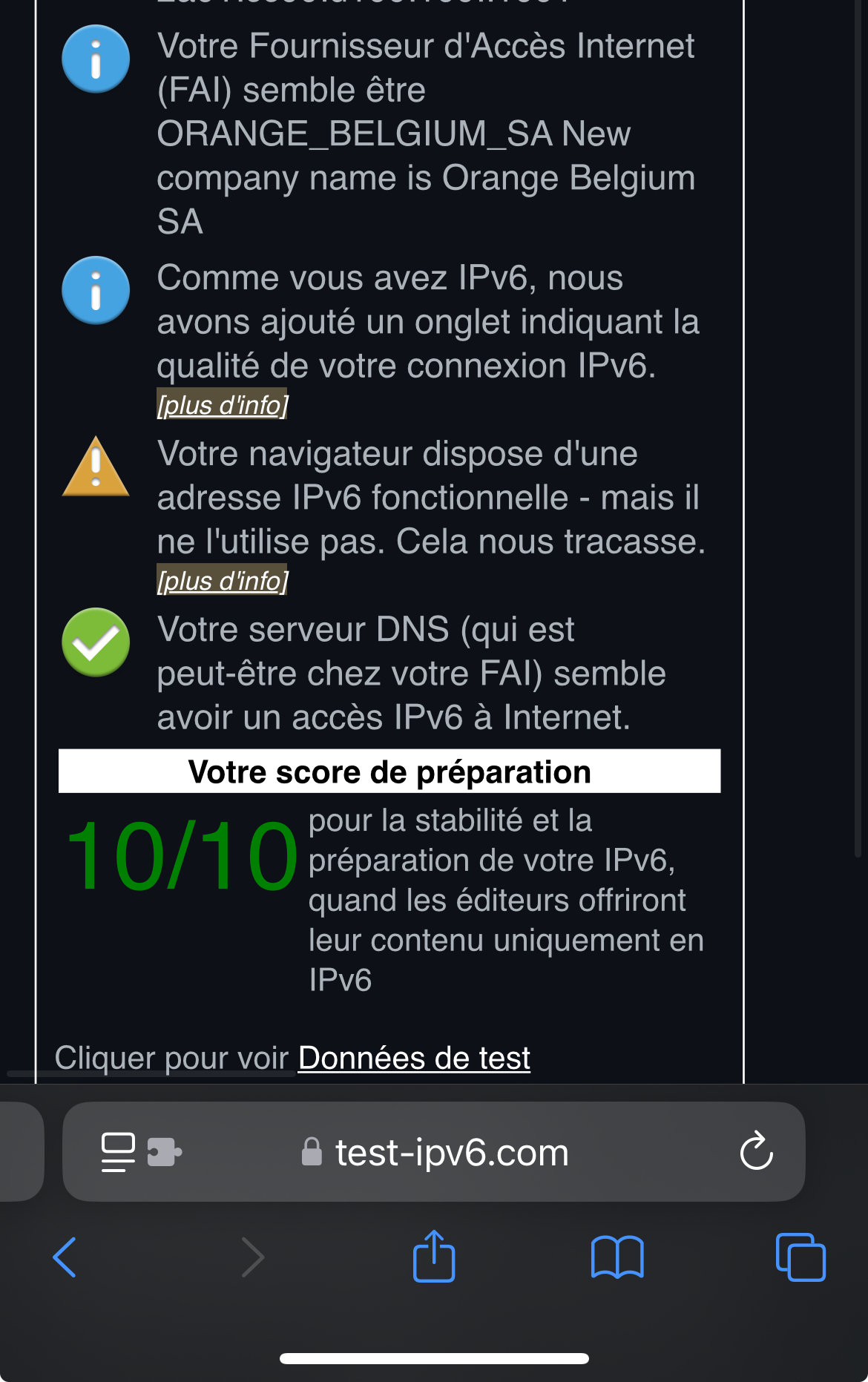This screenshot has height=1382, width=868.
Task: Share this page
Action: [434, 1256]
